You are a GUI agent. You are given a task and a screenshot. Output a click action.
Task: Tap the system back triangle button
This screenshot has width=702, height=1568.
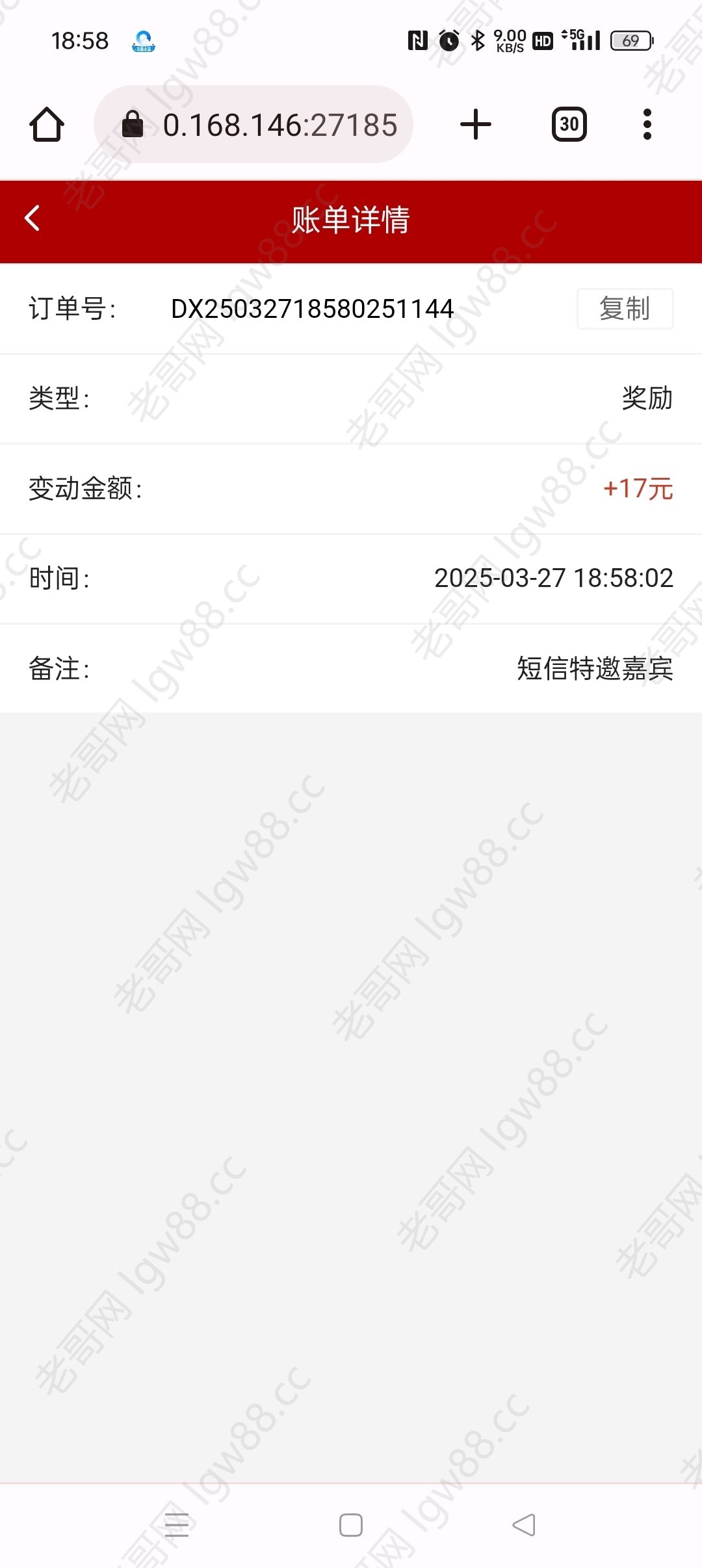(x=524, y=1524)
